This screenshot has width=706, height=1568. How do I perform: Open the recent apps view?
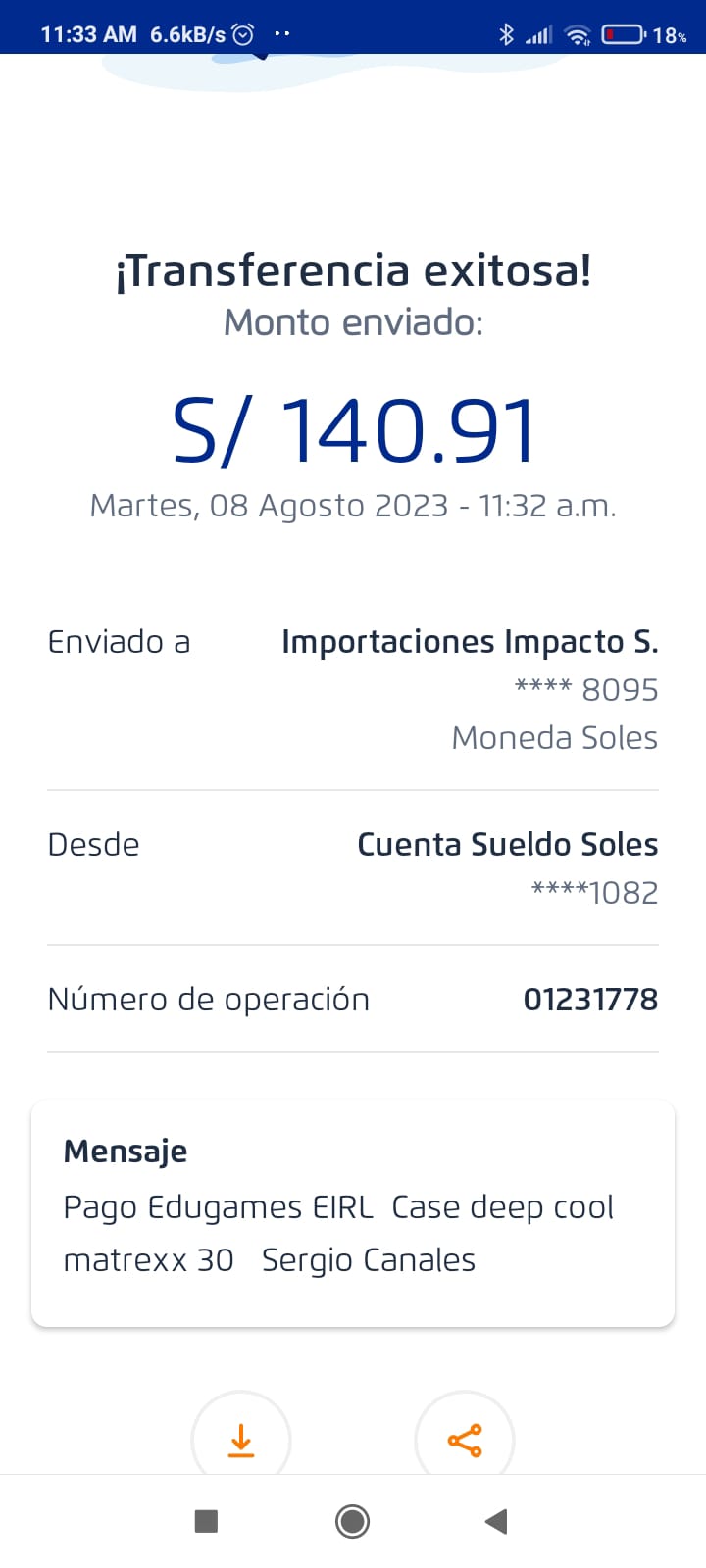[x=206, y=1521]
